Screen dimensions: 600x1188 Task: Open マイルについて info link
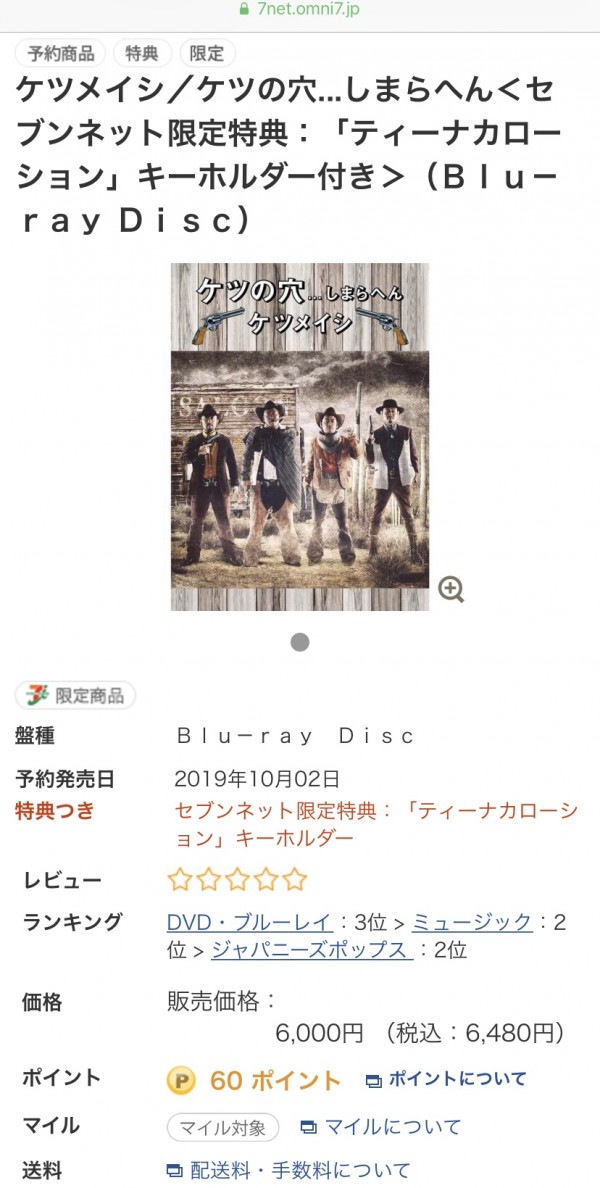pos(381,1127)
